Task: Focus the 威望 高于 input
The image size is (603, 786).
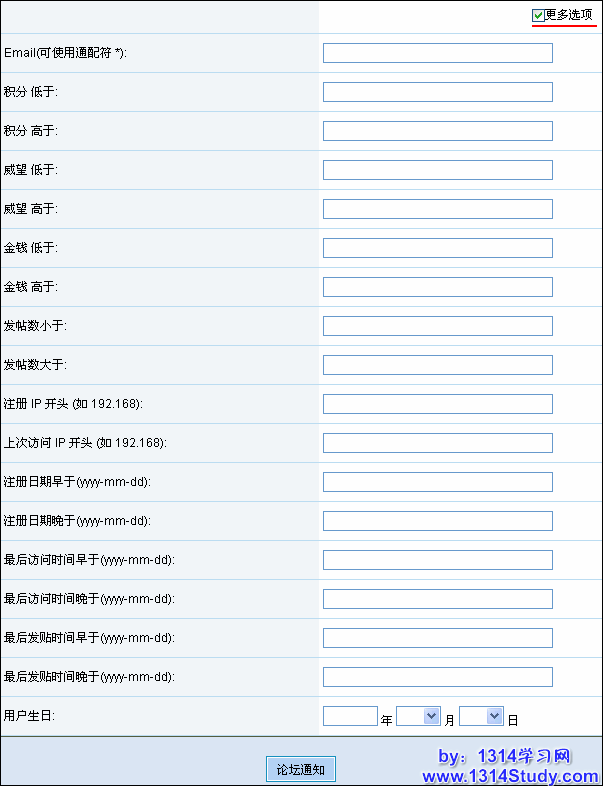Action: [x=437, y=209]
